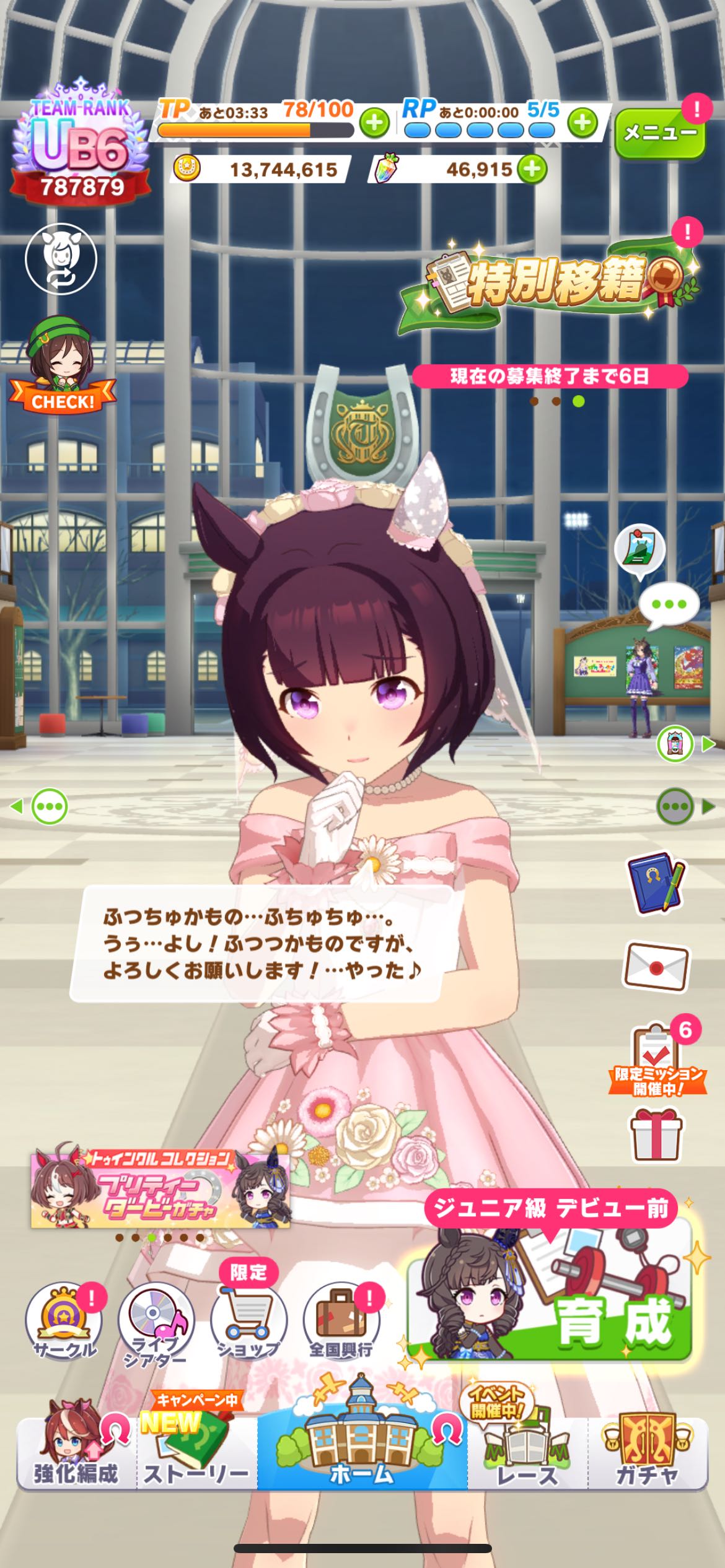Add RP with the plus button
The image size is (725, 1568).
(x=582, y=123)
